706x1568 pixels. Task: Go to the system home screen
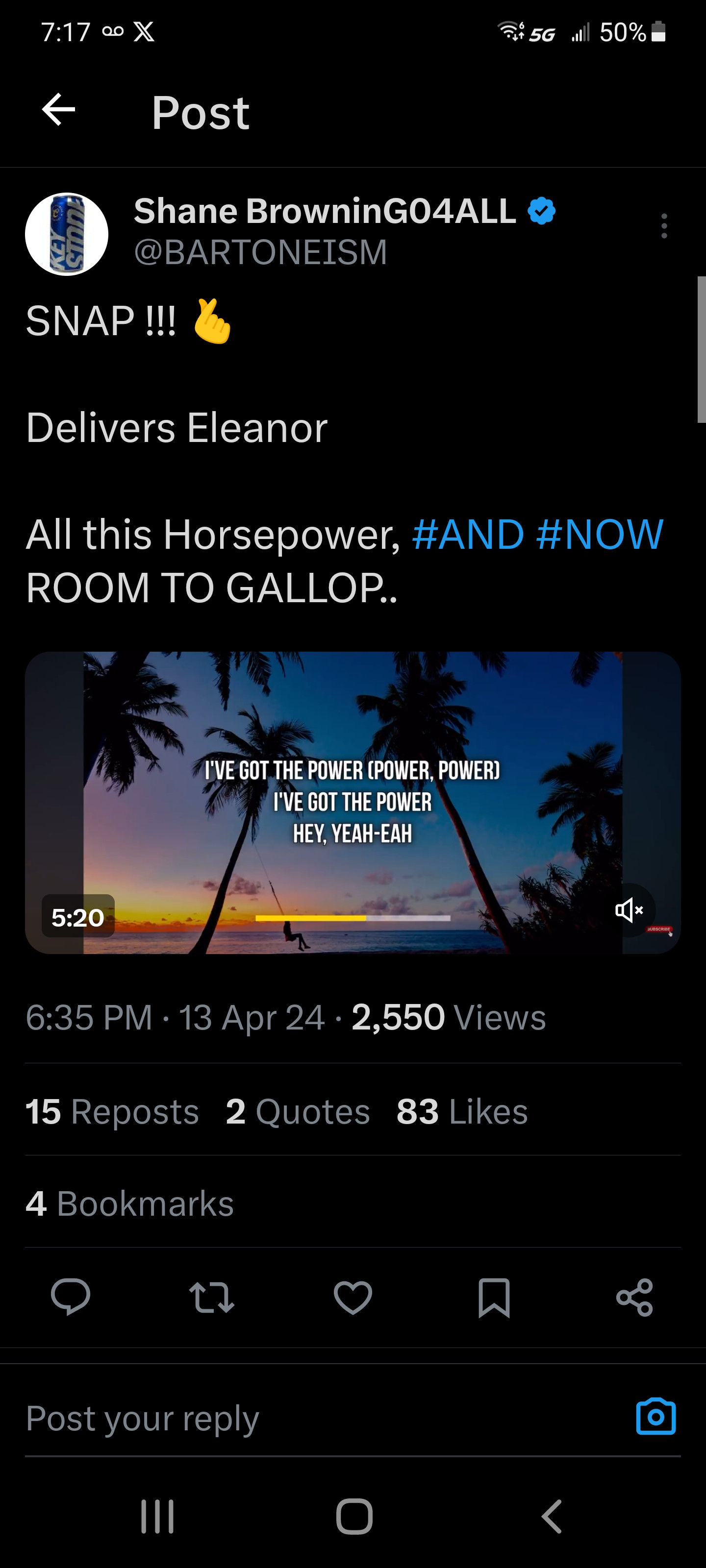[354, 1516]
